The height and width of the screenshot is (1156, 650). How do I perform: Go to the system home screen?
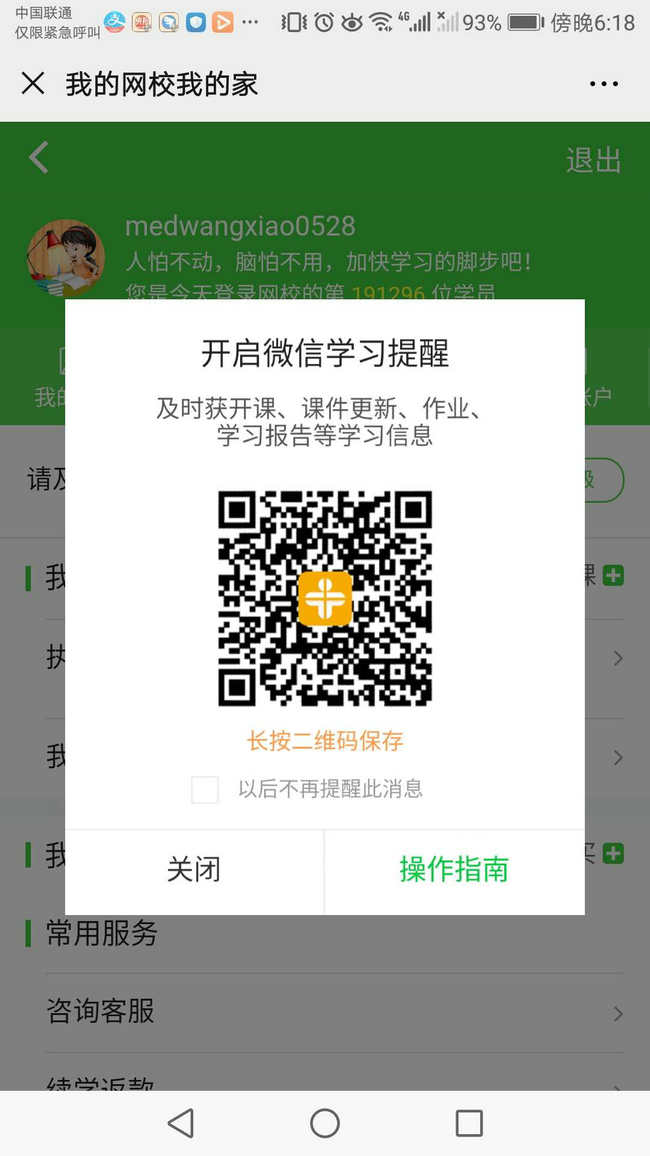pyautogui.click(x=325, y=1123)
